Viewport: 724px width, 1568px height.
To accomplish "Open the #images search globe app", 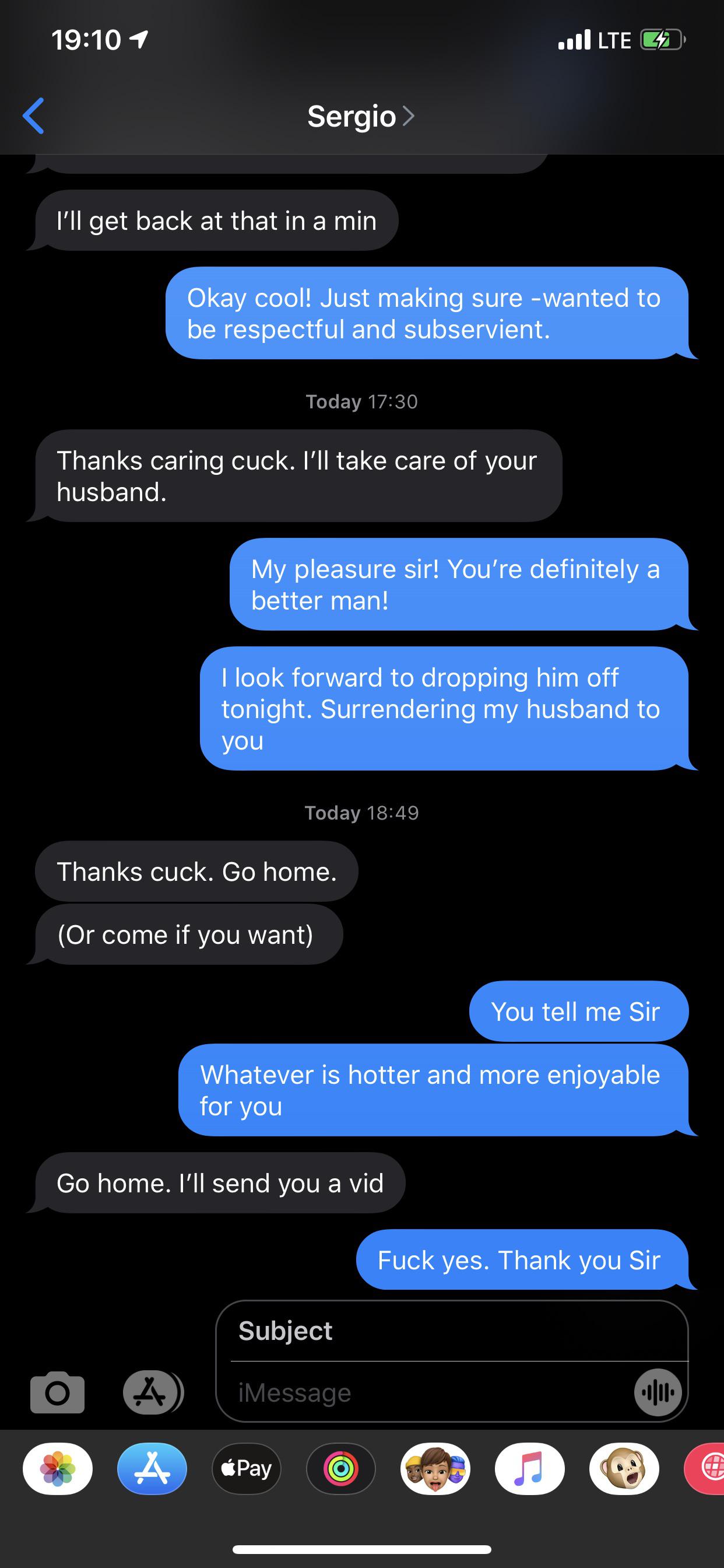I will 709,1469.
